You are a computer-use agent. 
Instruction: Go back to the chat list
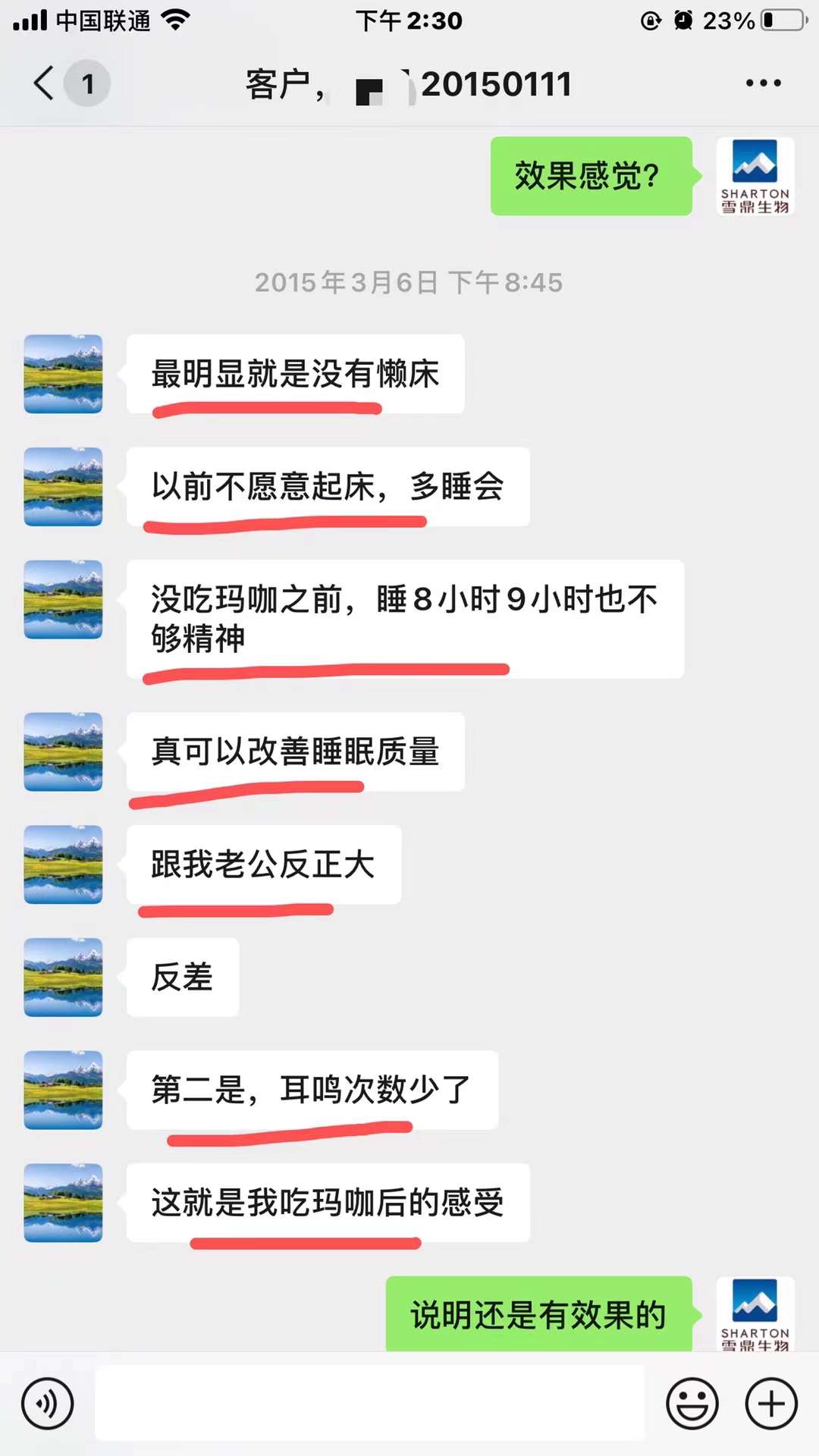(45, 83)
